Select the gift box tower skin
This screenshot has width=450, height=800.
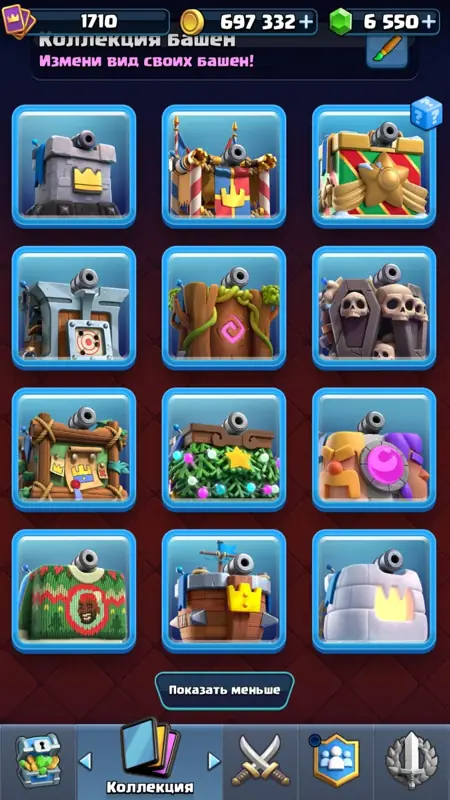[374, 166]
